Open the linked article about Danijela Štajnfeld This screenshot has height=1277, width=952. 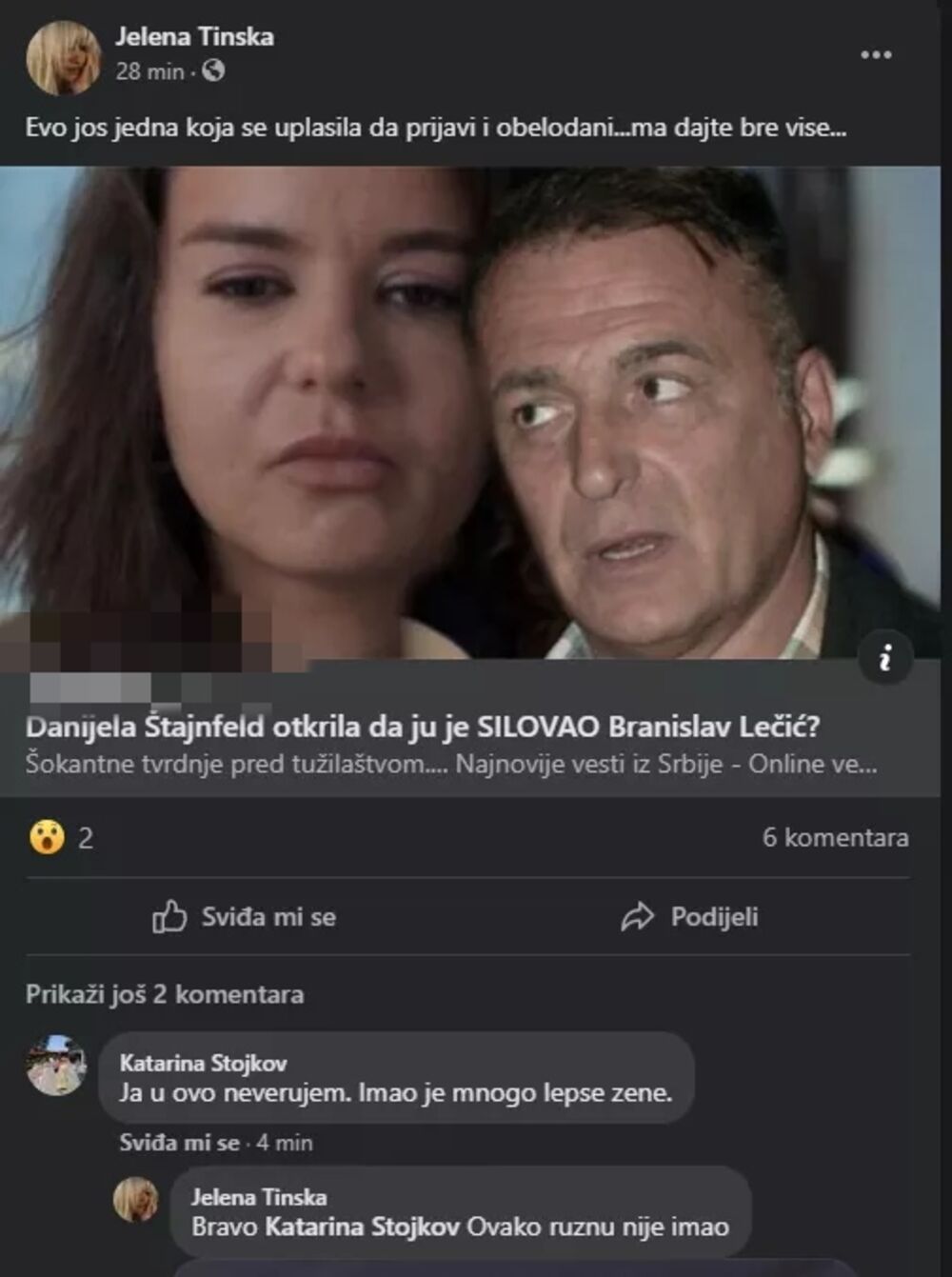pyautogui.click(x=422, y=728)
